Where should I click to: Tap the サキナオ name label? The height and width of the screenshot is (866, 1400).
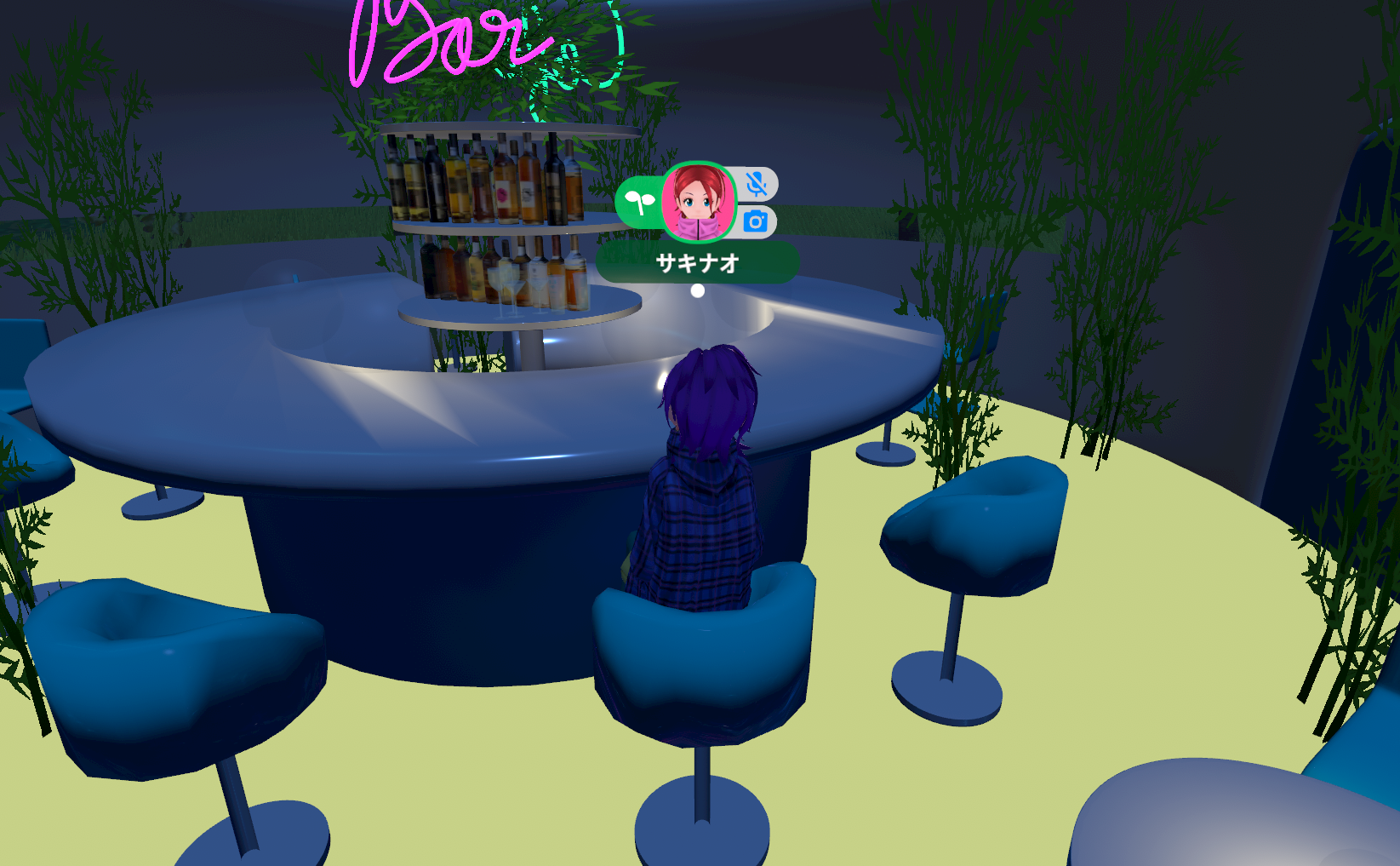pyautogui.click(x=697, y=263)
